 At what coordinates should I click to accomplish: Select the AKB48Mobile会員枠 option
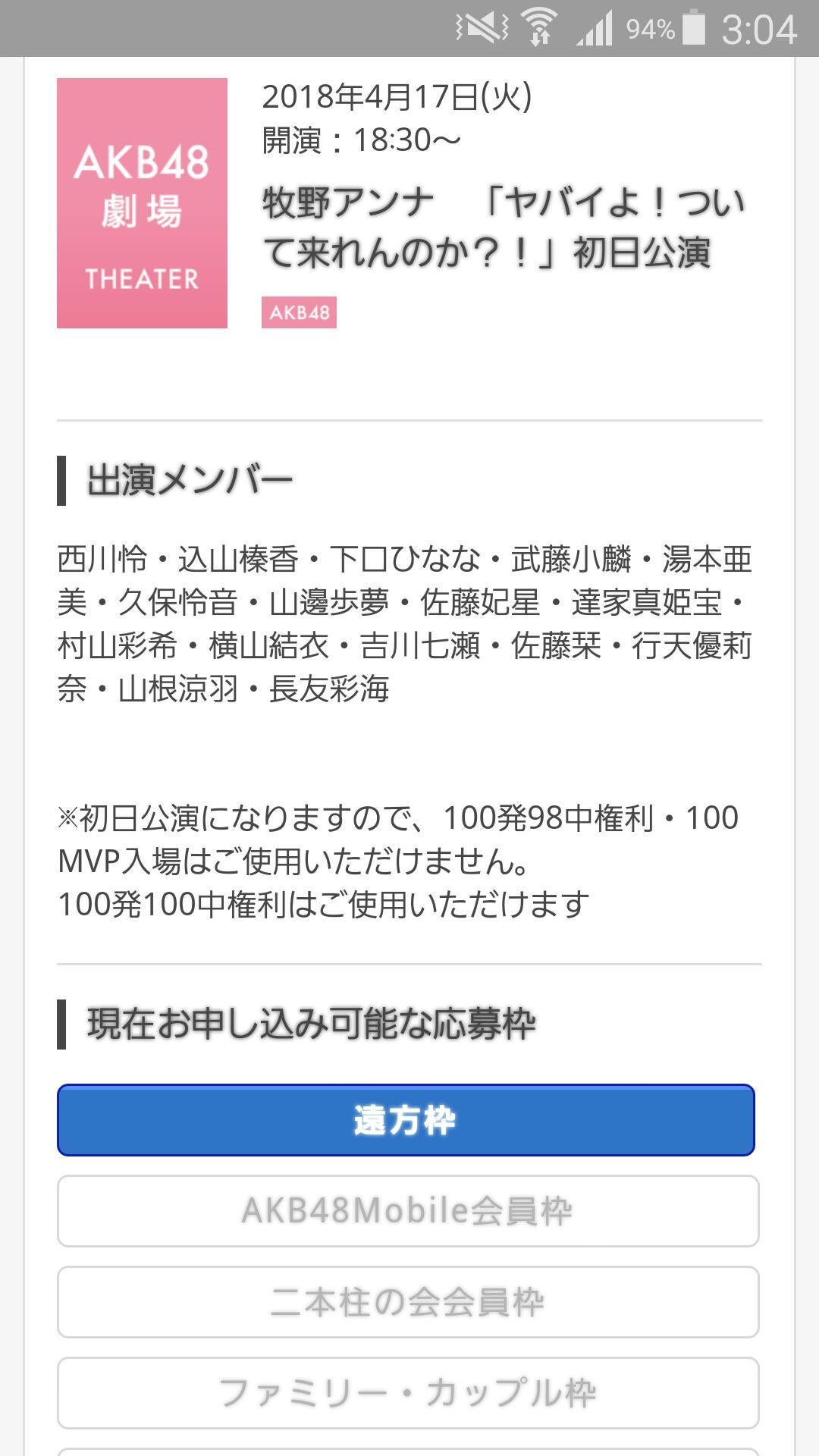406,1210
